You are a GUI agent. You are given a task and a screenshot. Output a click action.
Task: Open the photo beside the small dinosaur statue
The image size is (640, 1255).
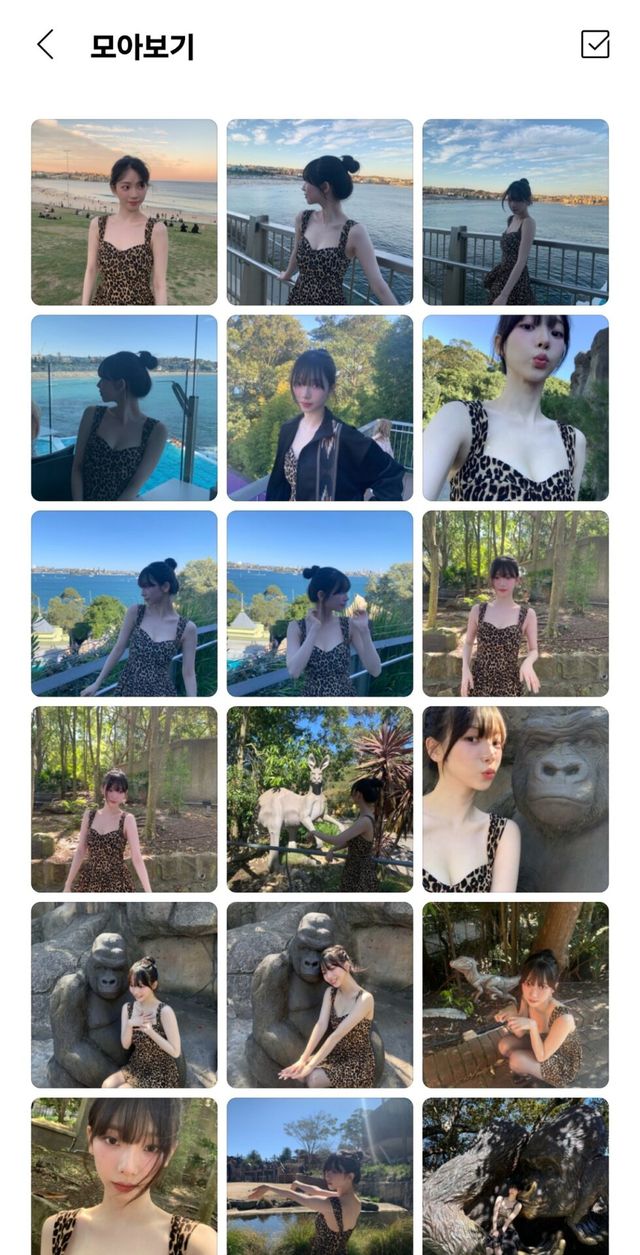click(x=515, y=995)
